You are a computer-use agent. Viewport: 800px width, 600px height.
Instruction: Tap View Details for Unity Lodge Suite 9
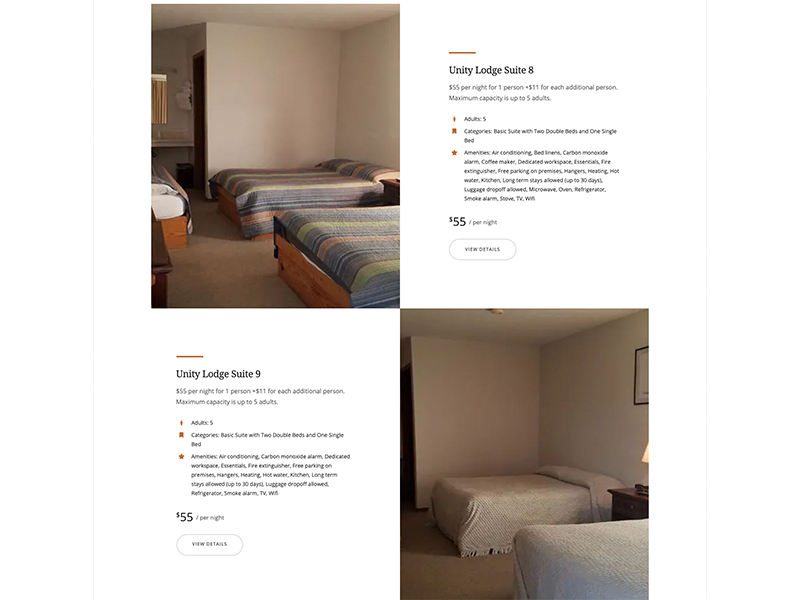pos(209,544)
